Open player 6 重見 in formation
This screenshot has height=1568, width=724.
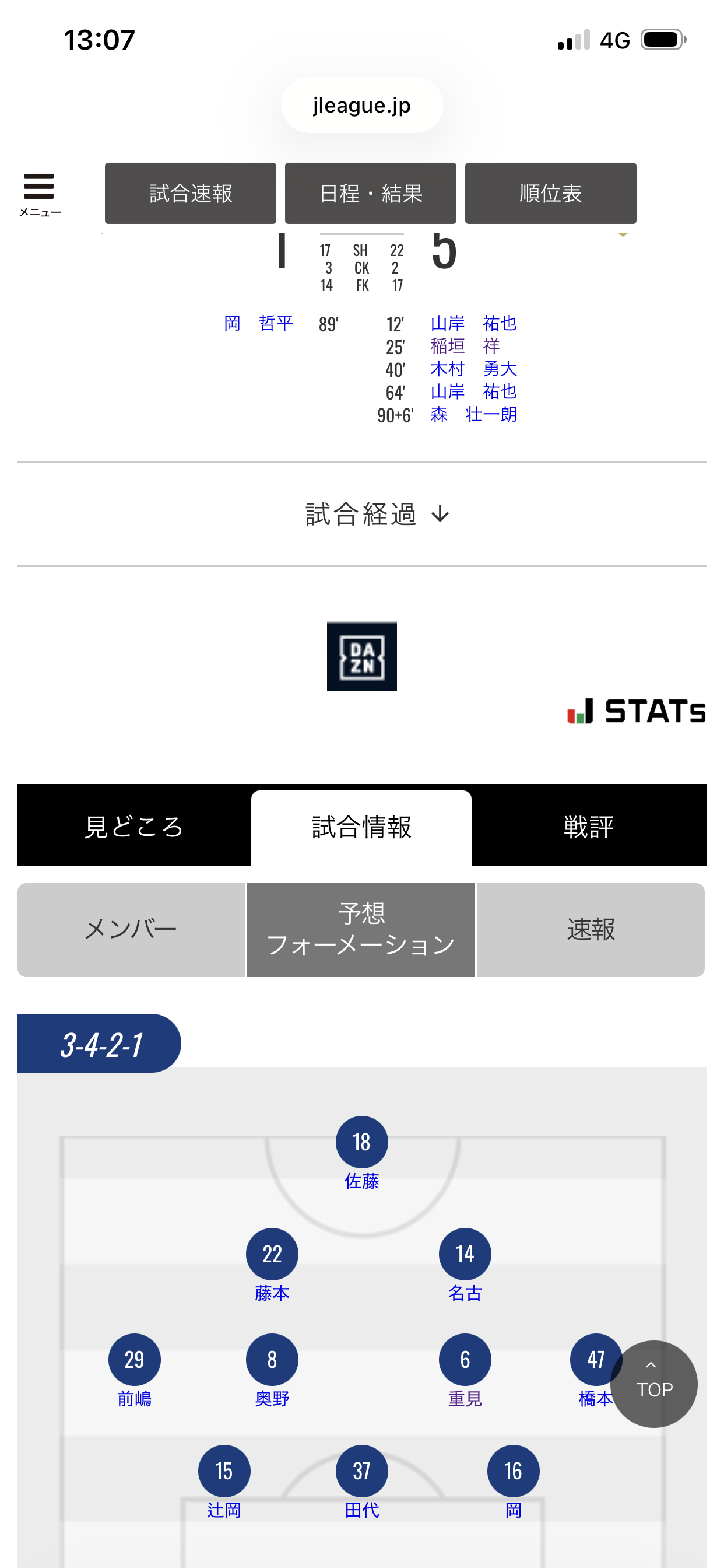click(x=465, y=1361)
